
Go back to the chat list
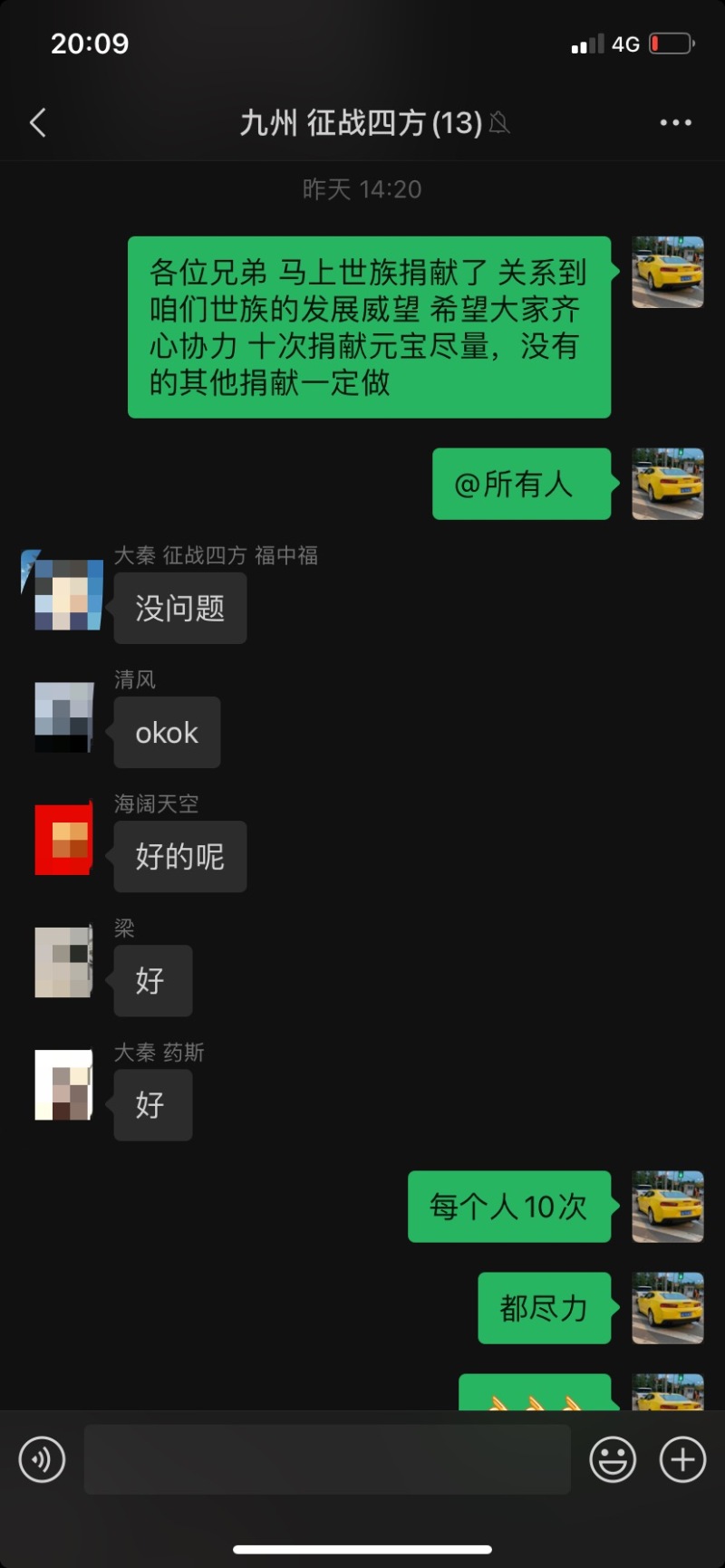38,122
